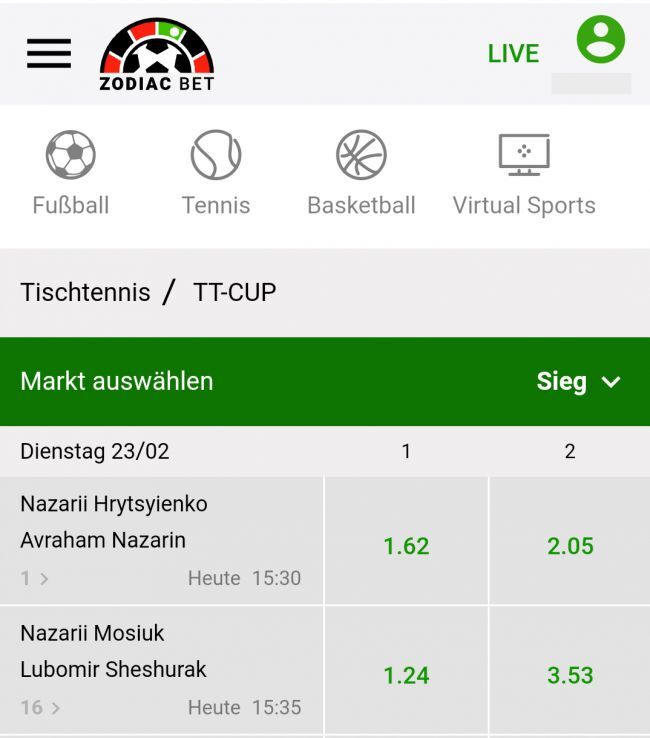Select Basketball sport
The image size is (650, 738).
tap(361, 174)
